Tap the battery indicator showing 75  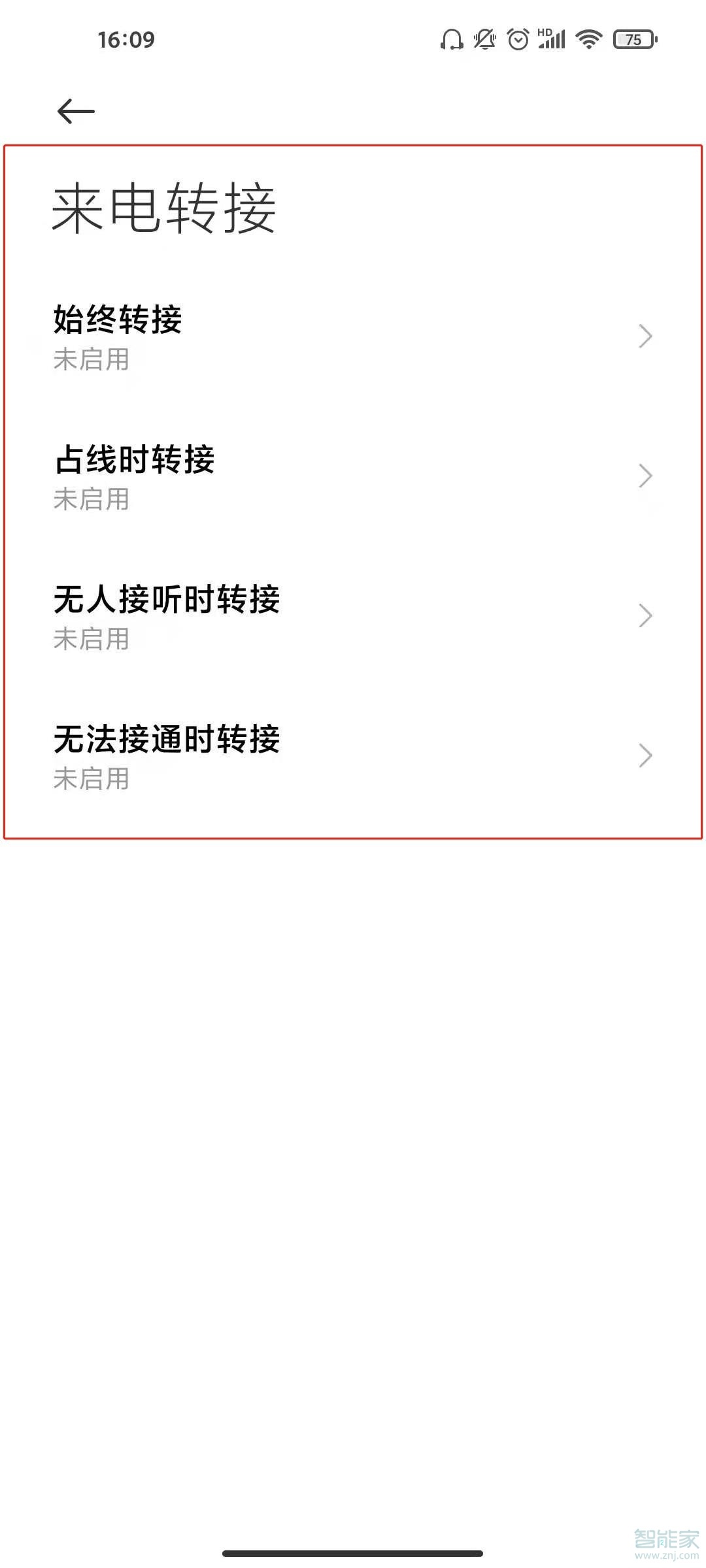(631, 40)
